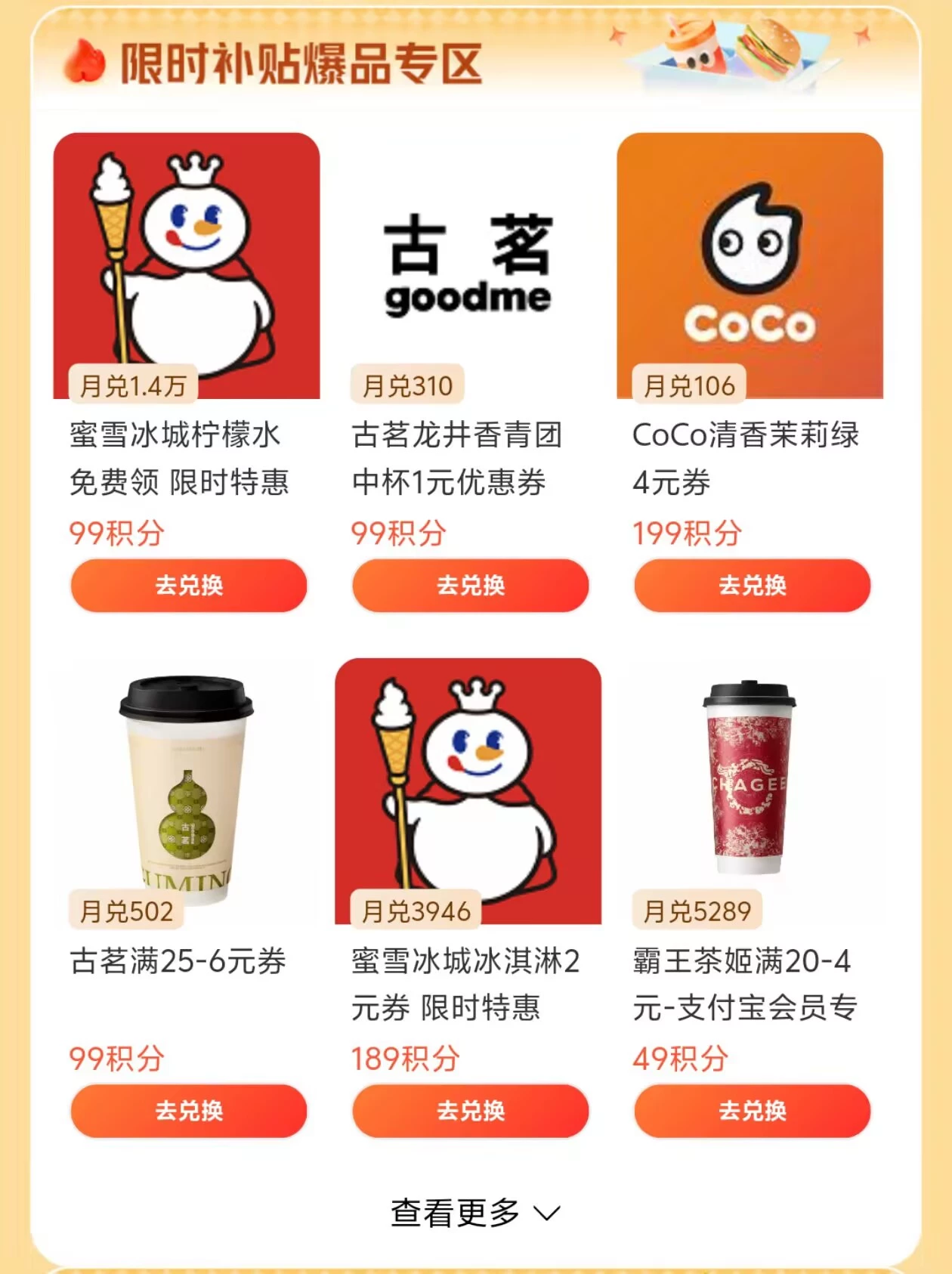Expand 查看更多 to see more offers
Viewport: 952px width, 1274px height.
pos(474,1213)
